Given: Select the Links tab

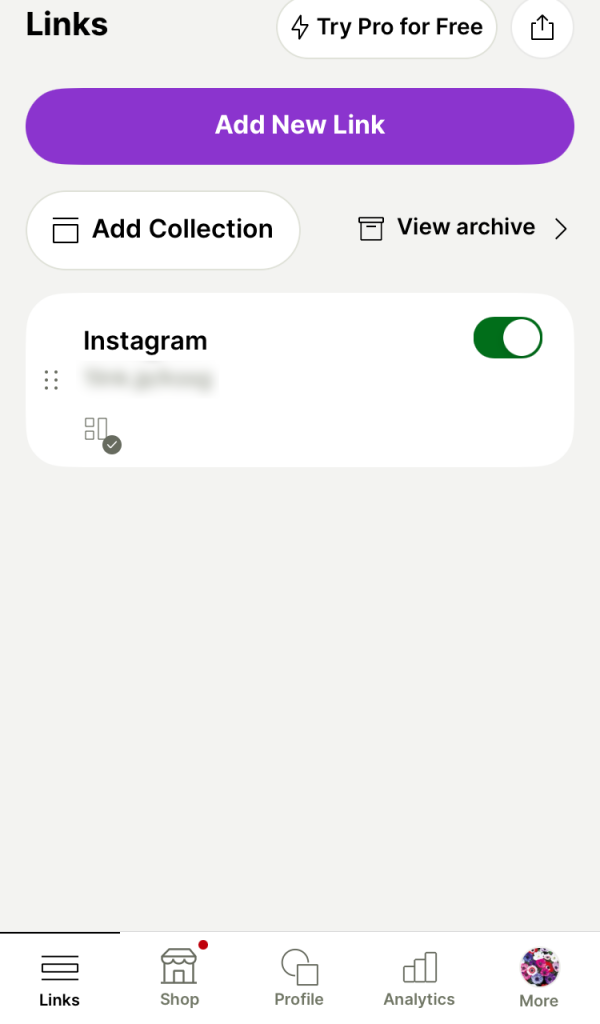Looking at the screenshot, I should point(59,978).
